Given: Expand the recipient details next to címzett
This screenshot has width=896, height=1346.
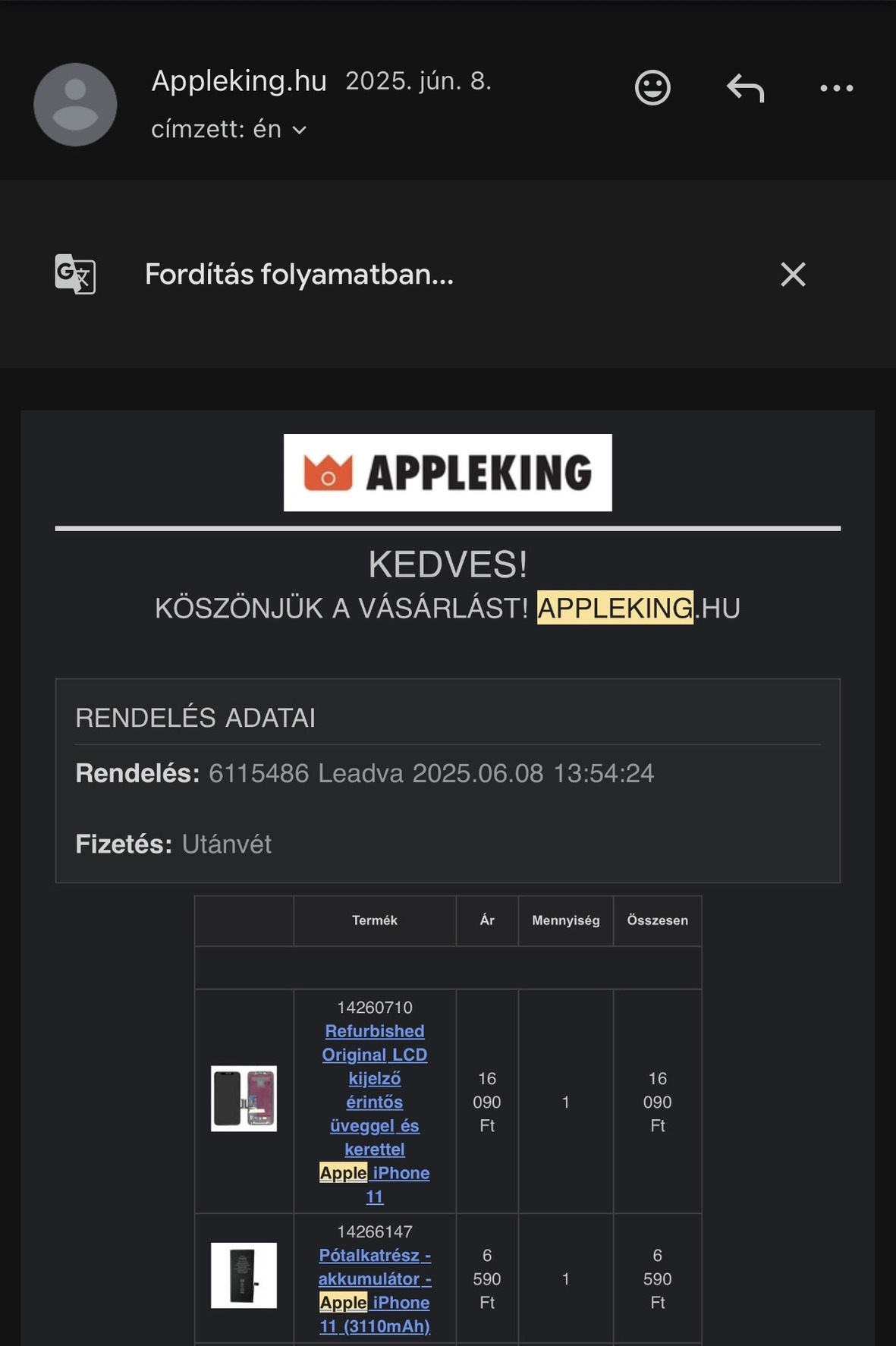Looking at the screenshot, I should [x=300, y=131].
